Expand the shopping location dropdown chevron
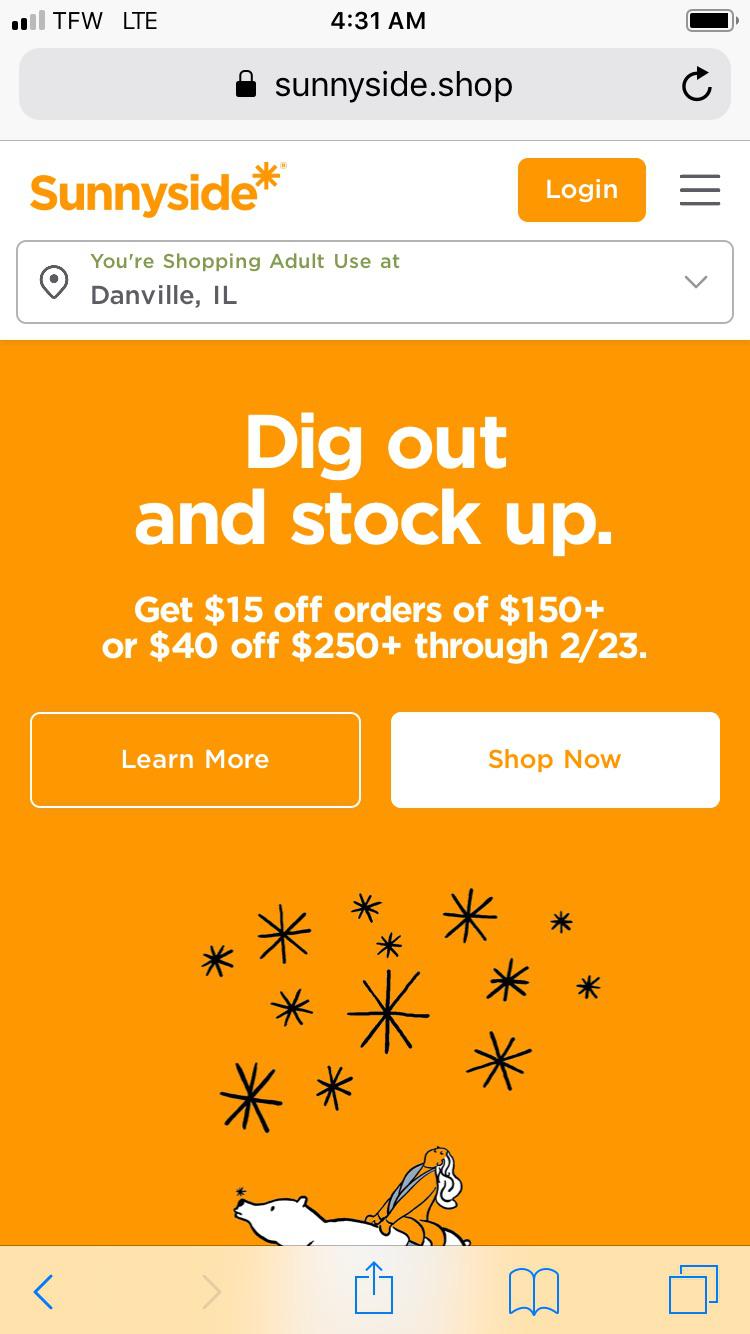Screen dimensions: 750x1334 [695, 282]
